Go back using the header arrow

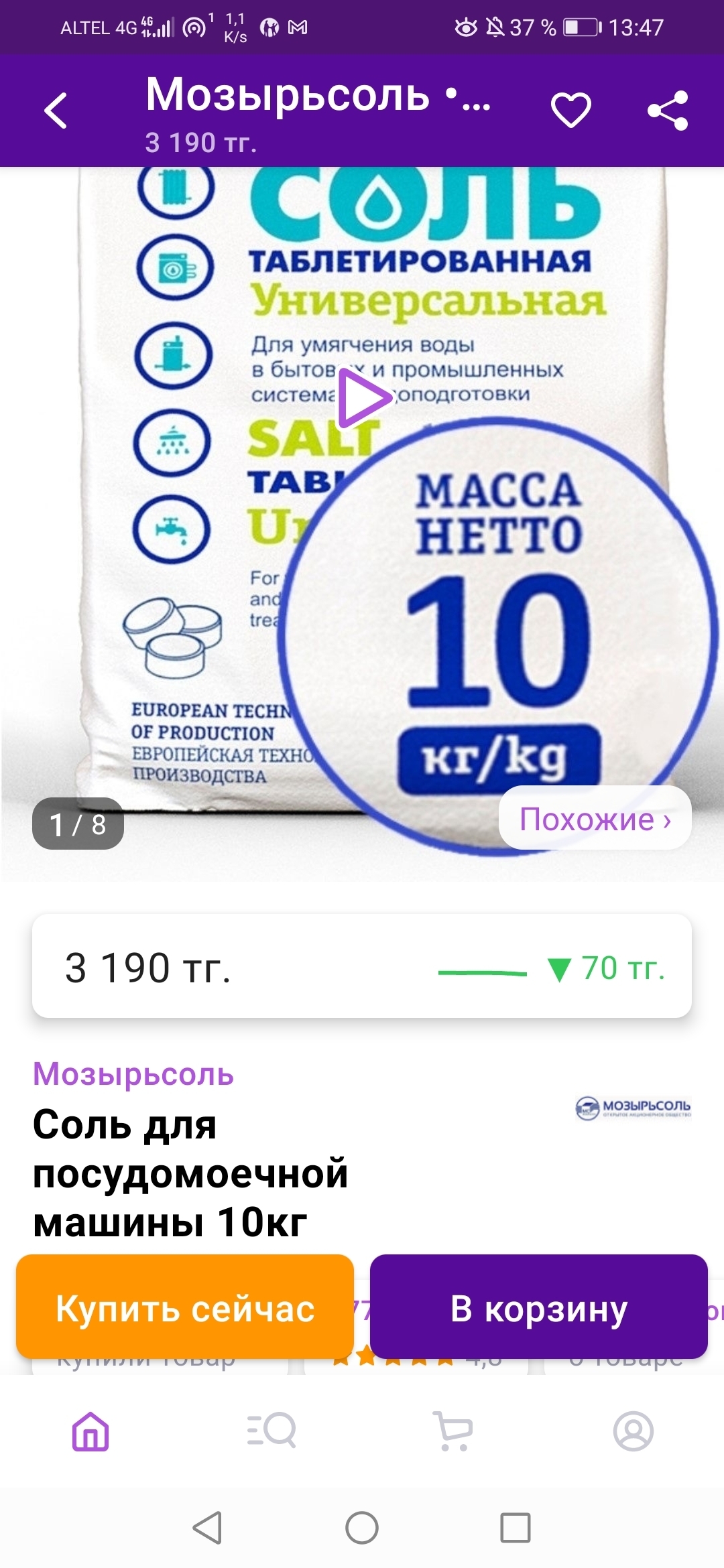click(x=56, y=111)
